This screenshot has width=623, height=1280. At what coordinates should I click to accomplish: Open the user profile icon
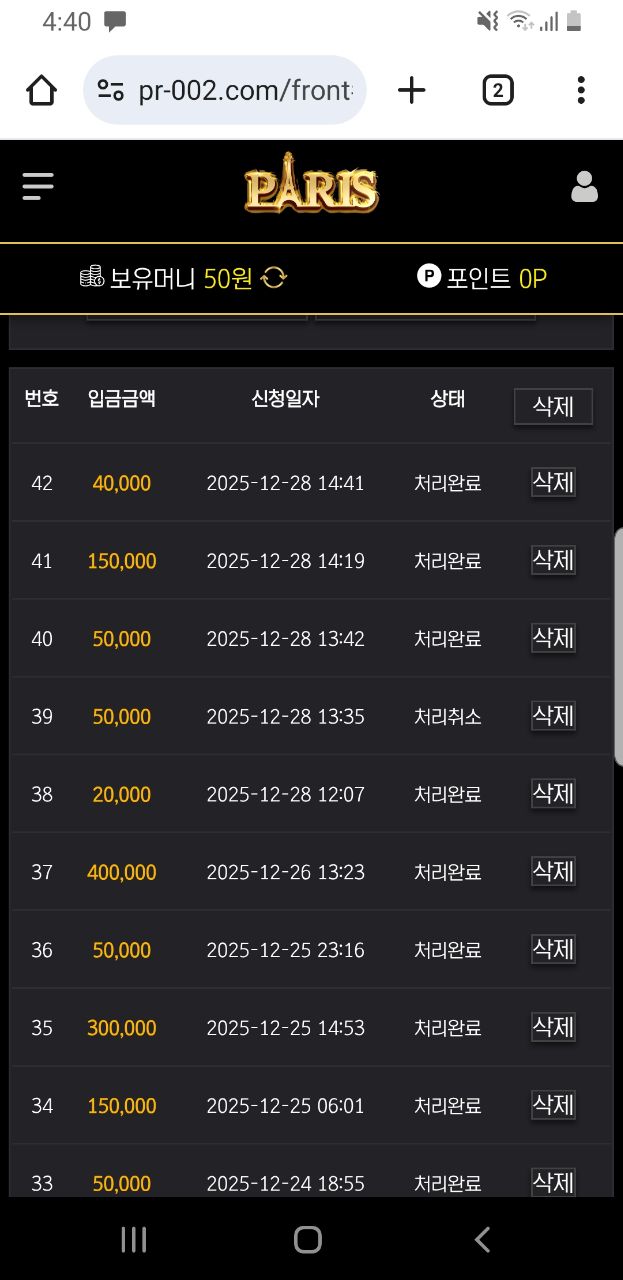click(x=584, y=187)
